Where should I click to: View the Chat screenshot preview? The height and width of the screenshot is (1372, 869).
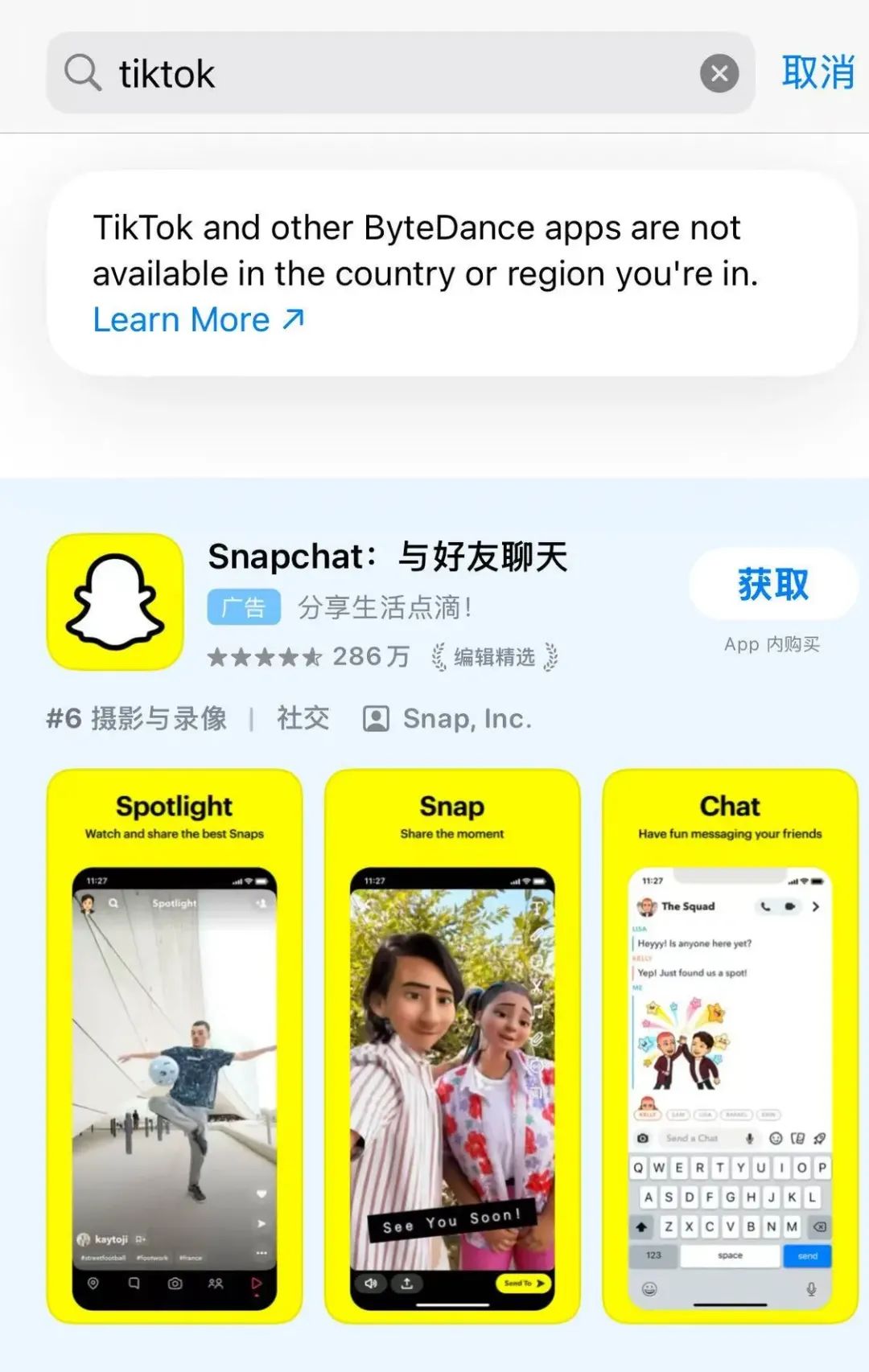[x=730, y=1045]
